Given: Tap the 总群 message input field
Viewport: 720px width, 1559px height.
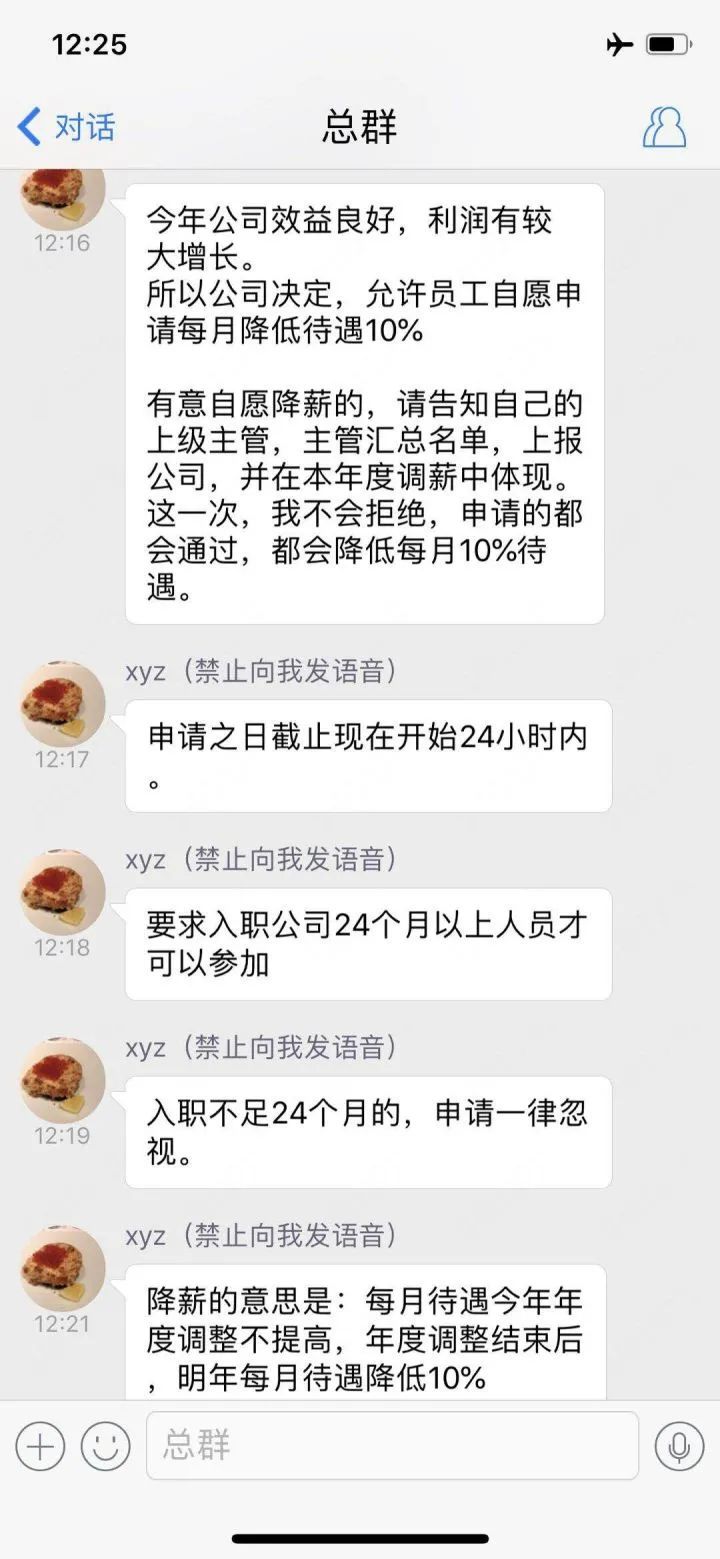Looking at the screenshot, I should pos(392,1445).
